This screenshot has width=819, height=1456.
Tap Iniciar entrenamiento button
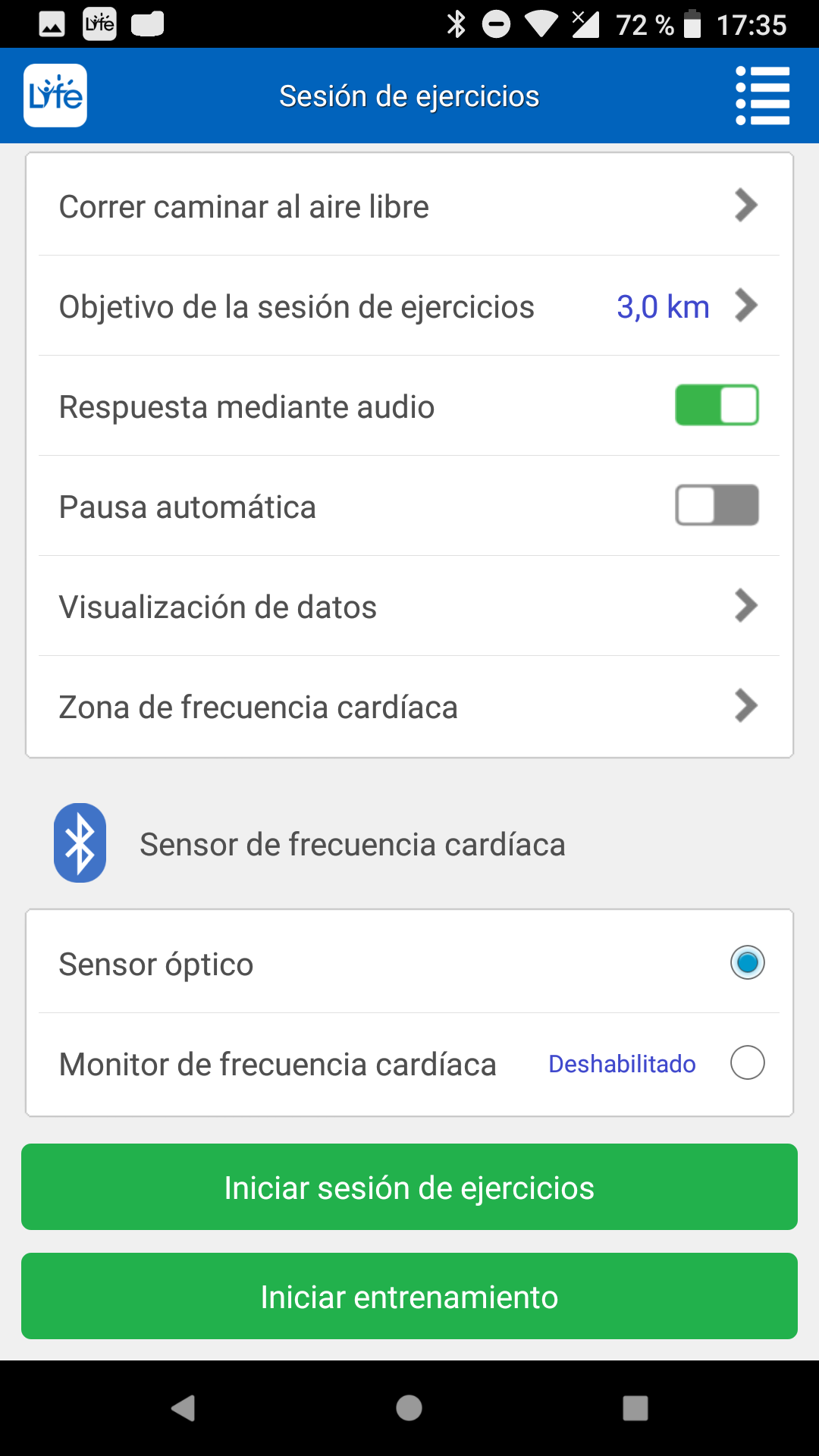(409, 1296)
